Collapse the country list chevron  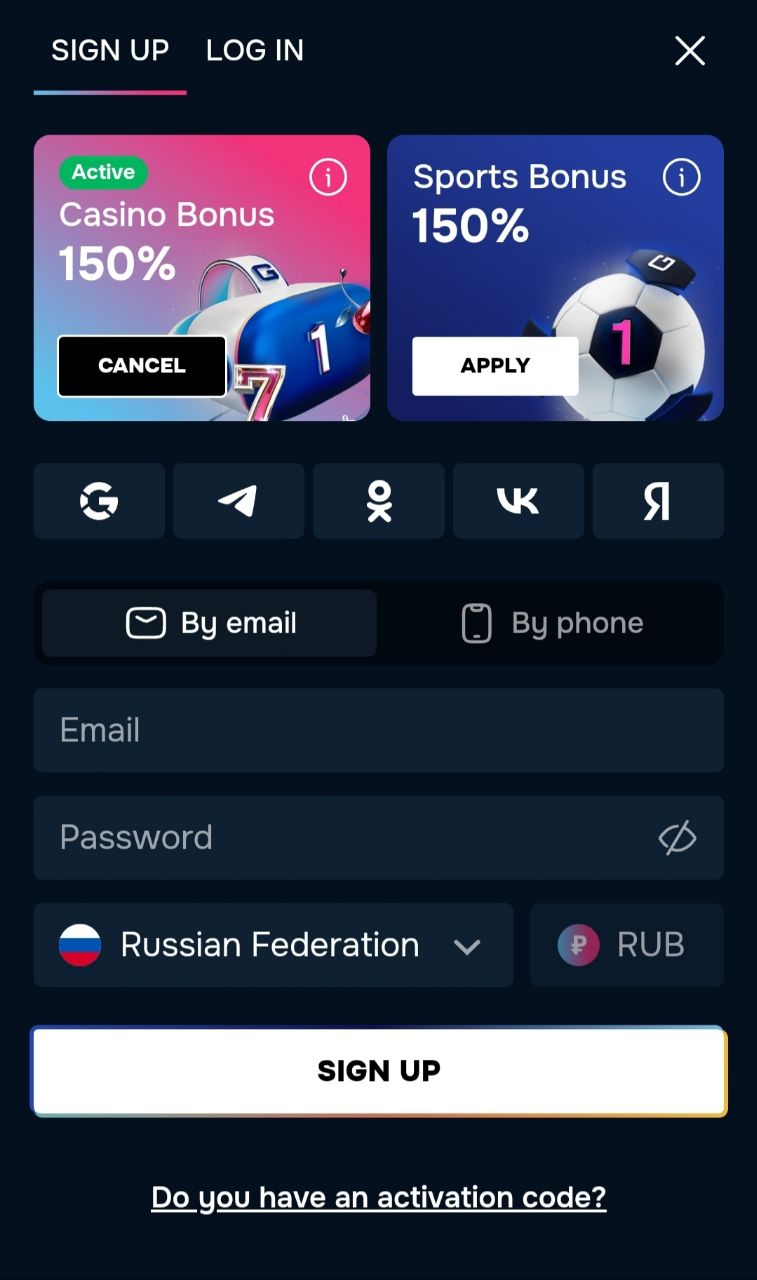[466, 946]
